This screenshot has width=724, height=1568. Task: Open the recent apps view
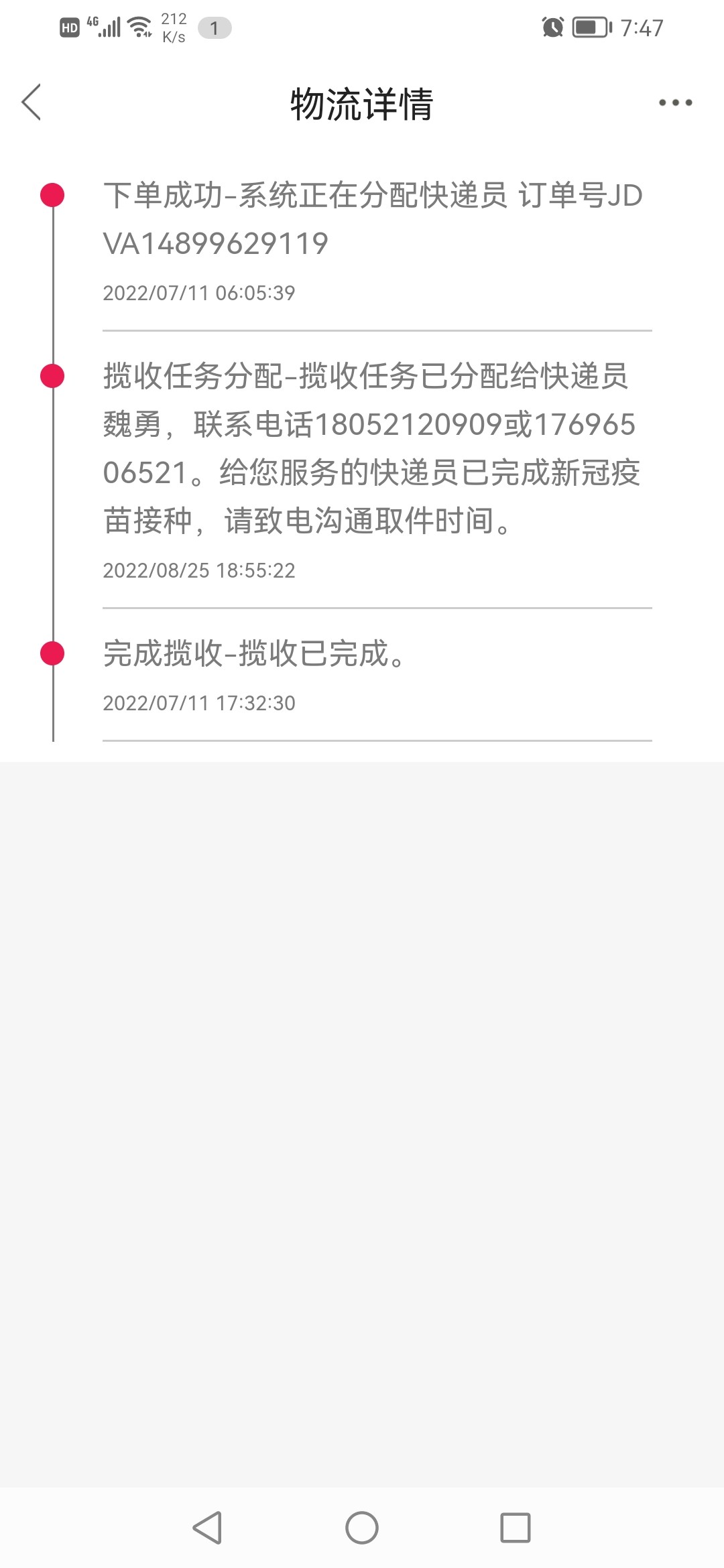click(515, 1528)
